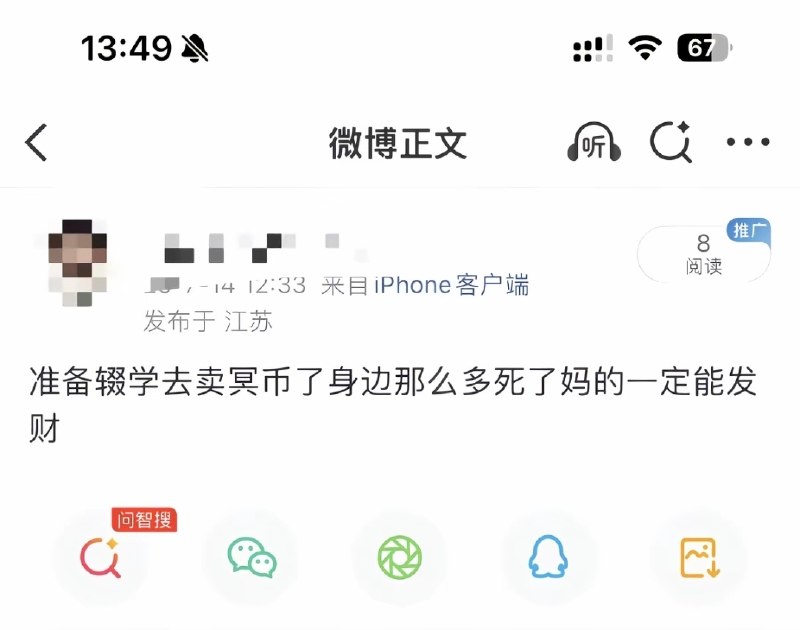Viewport: 800px width, 630px height.
Task: Share the post to WeChat
Action: [251, 558]
